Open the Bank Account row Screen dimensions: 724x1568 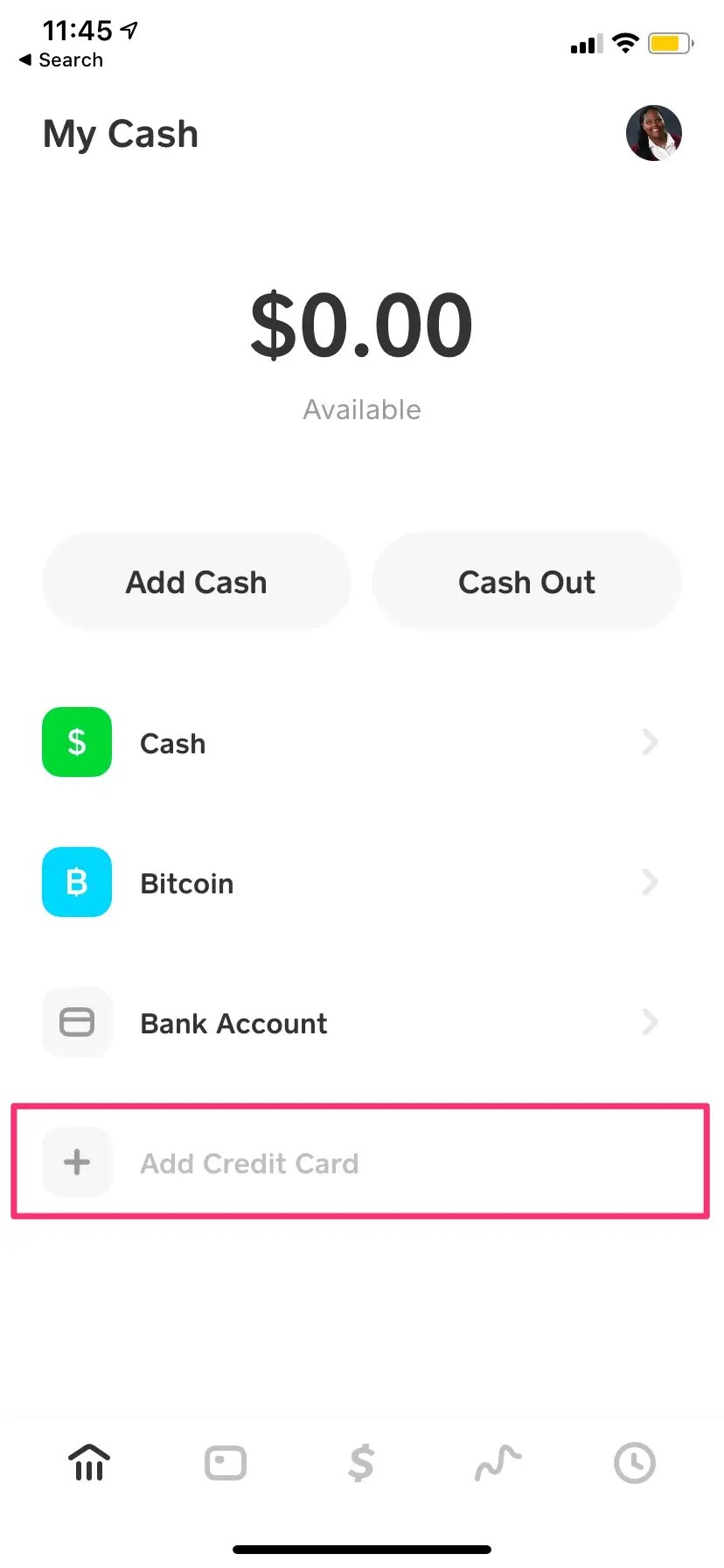click(350, 1023)
